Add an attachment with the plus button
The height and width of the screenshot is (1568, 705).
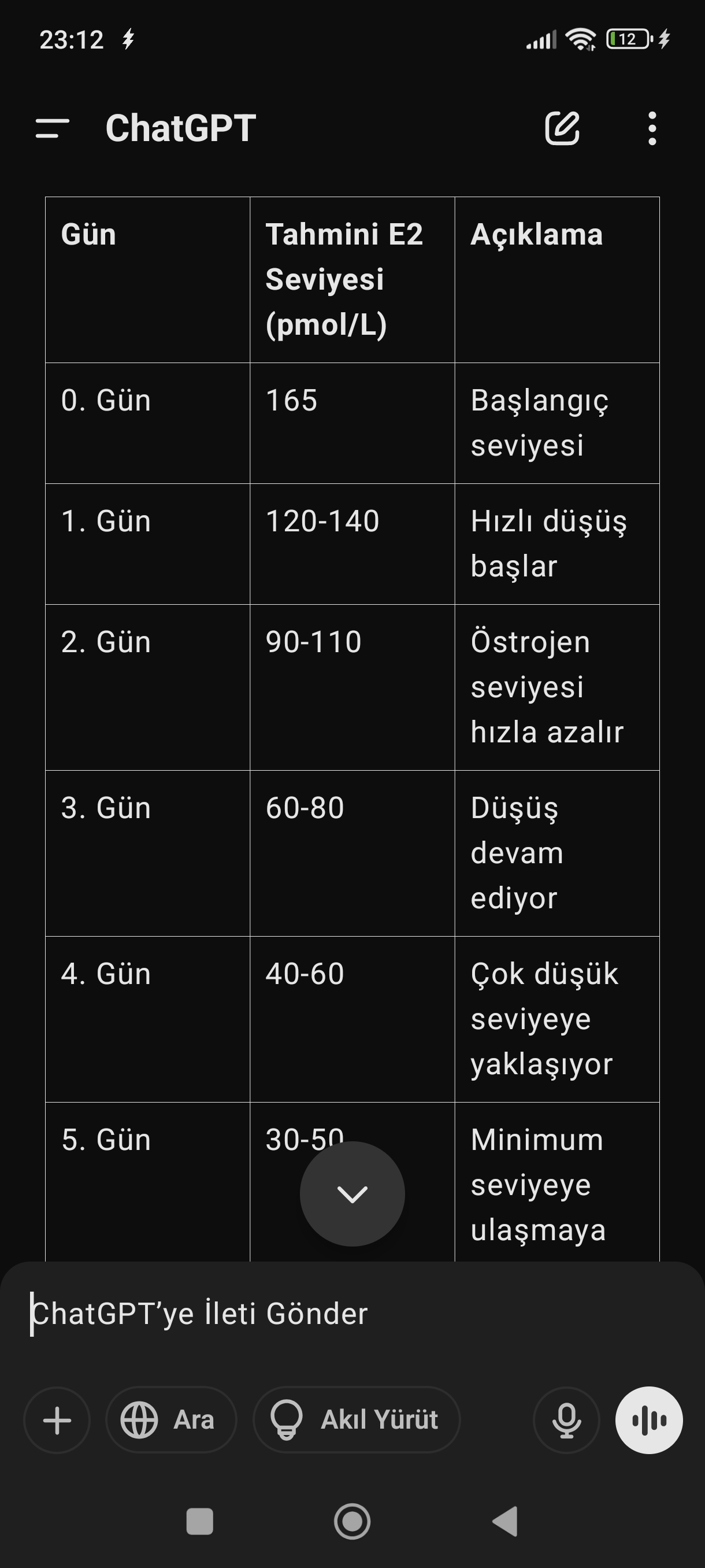tap(57, 1420)
